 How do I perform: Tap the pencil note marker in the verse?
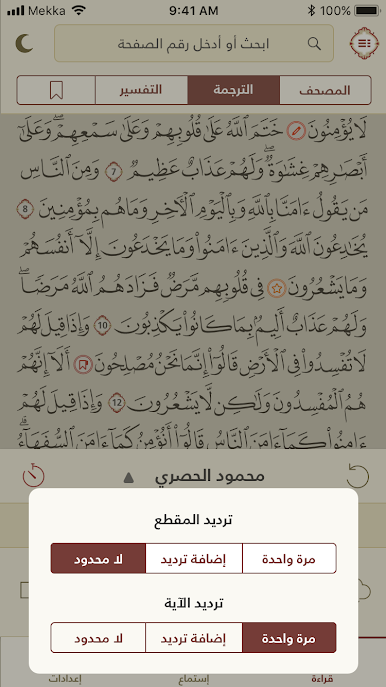296,131
